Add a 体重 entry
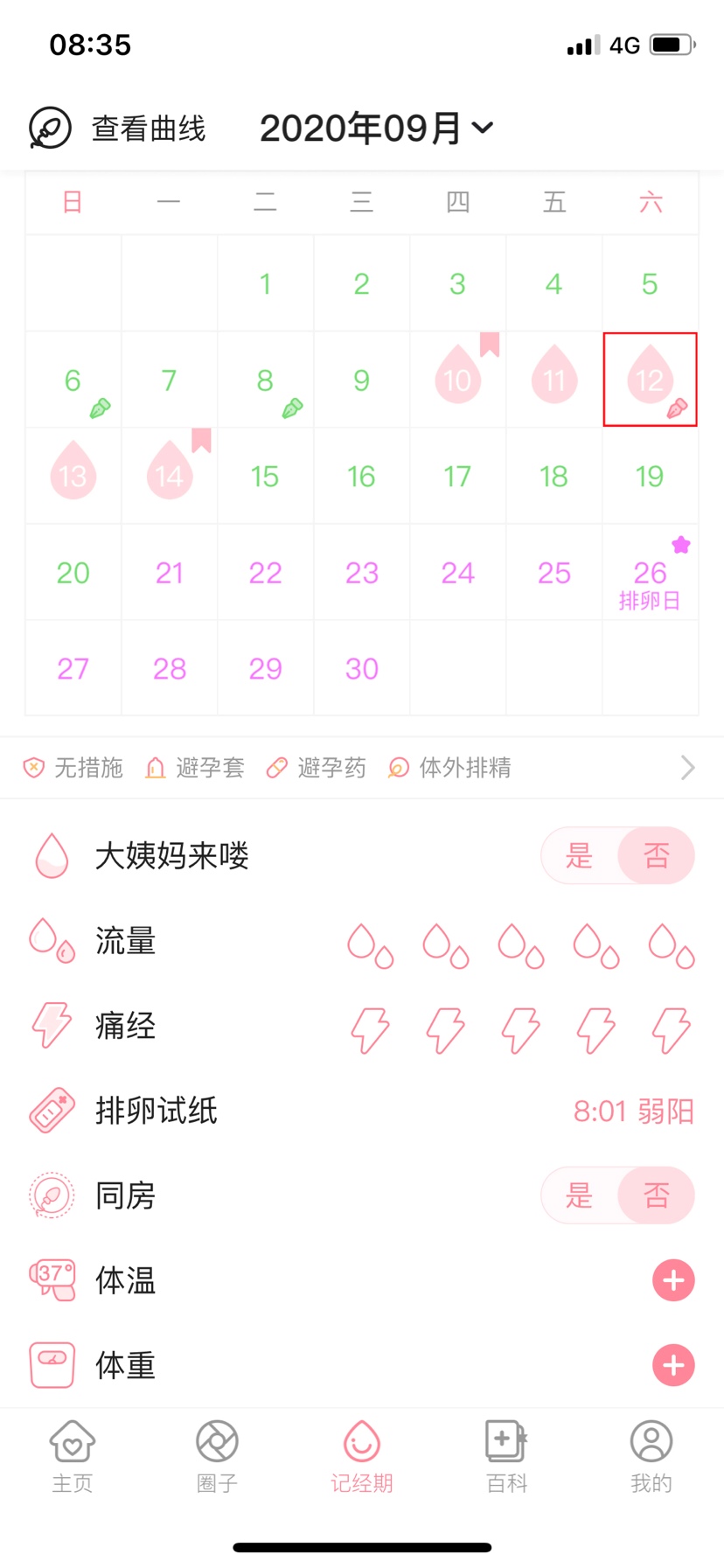This screenshot has width=724, height=1568. 673,1365
